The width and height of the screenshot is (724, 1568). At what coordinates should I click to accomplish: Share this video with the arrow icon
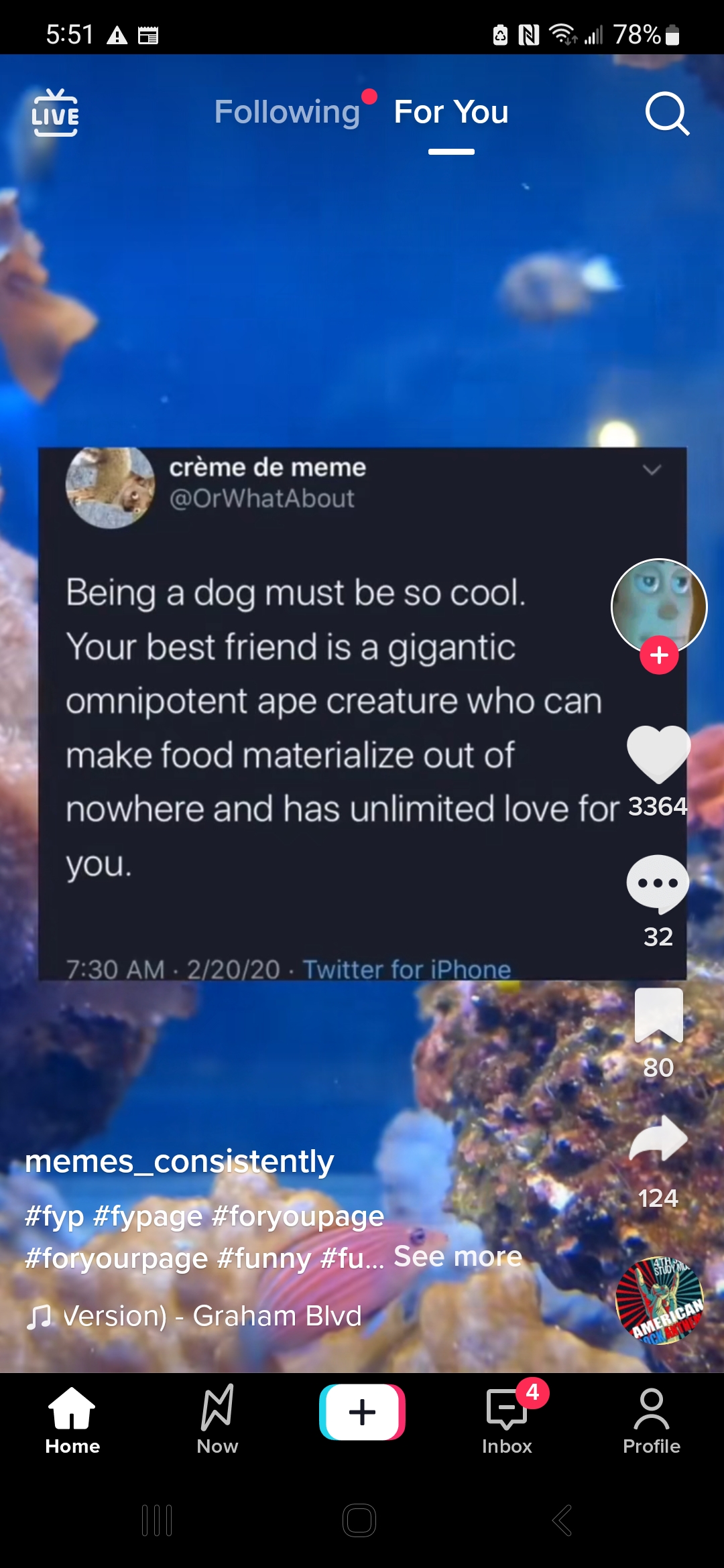pos(658,1138)
